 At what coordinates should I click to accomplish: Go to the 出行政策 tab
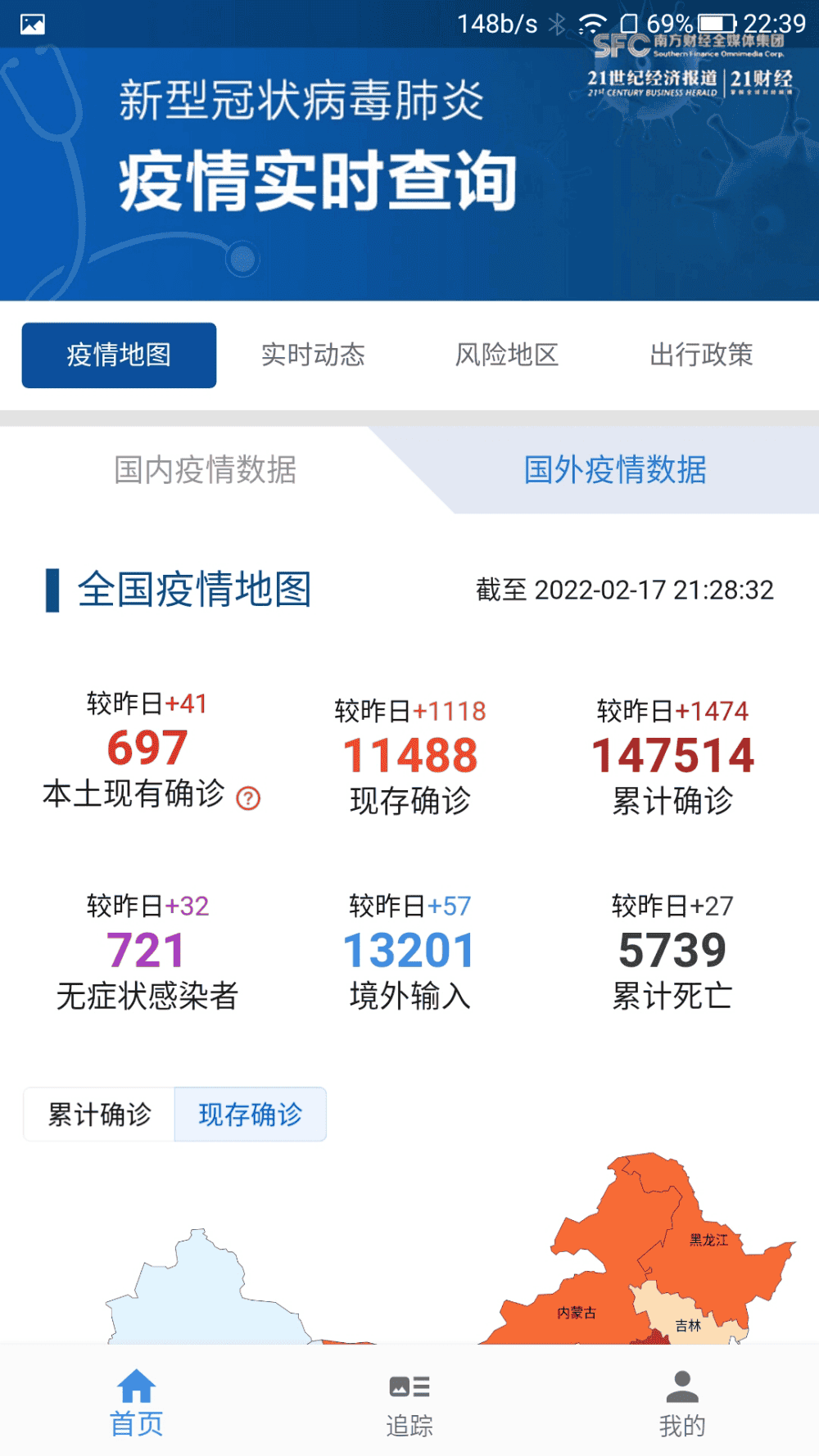pyautogui.click(x=701, y=355)
